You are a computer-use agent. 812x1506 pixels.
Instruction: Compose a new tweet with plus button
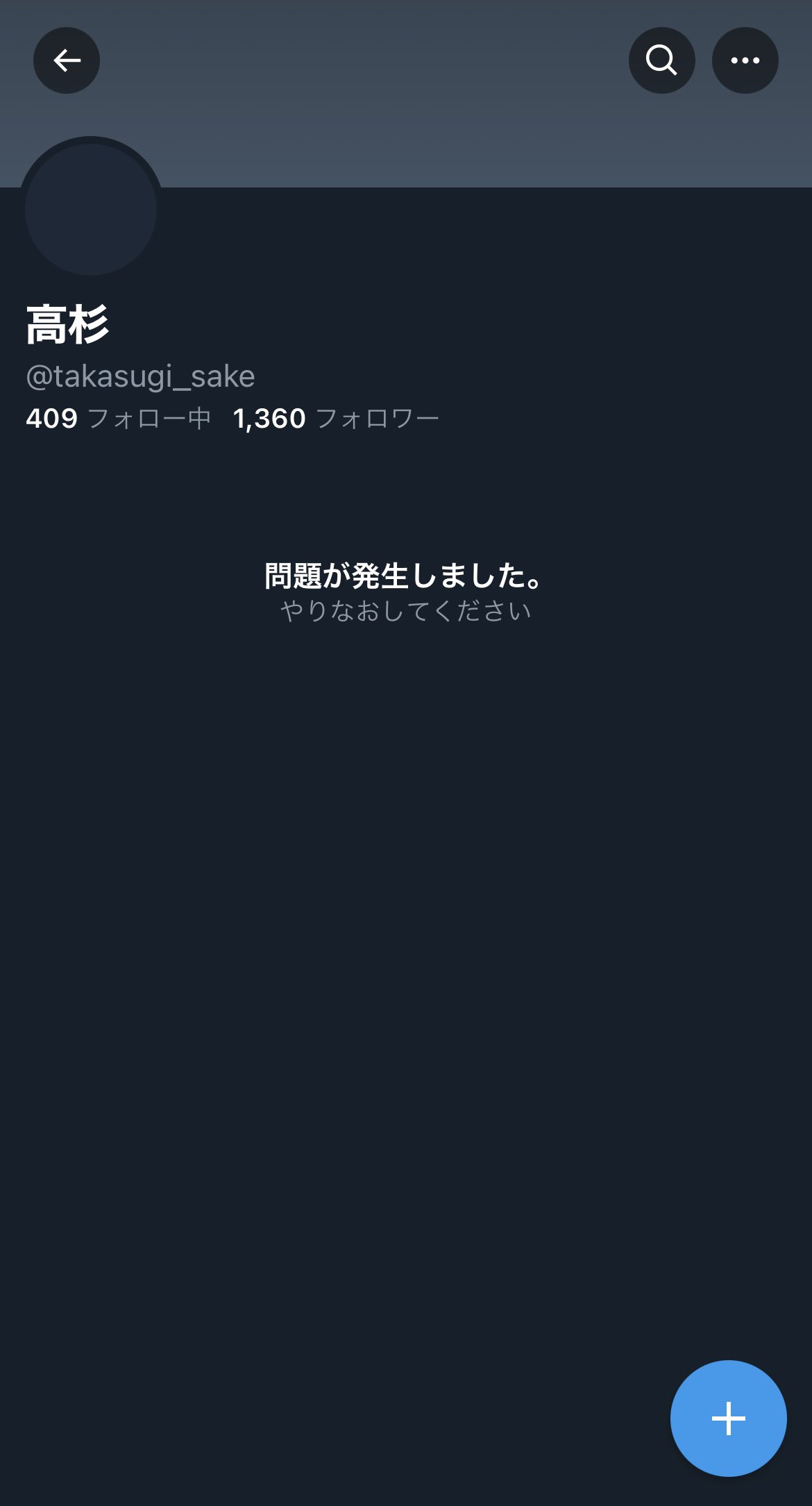(x=729, y=1418)
